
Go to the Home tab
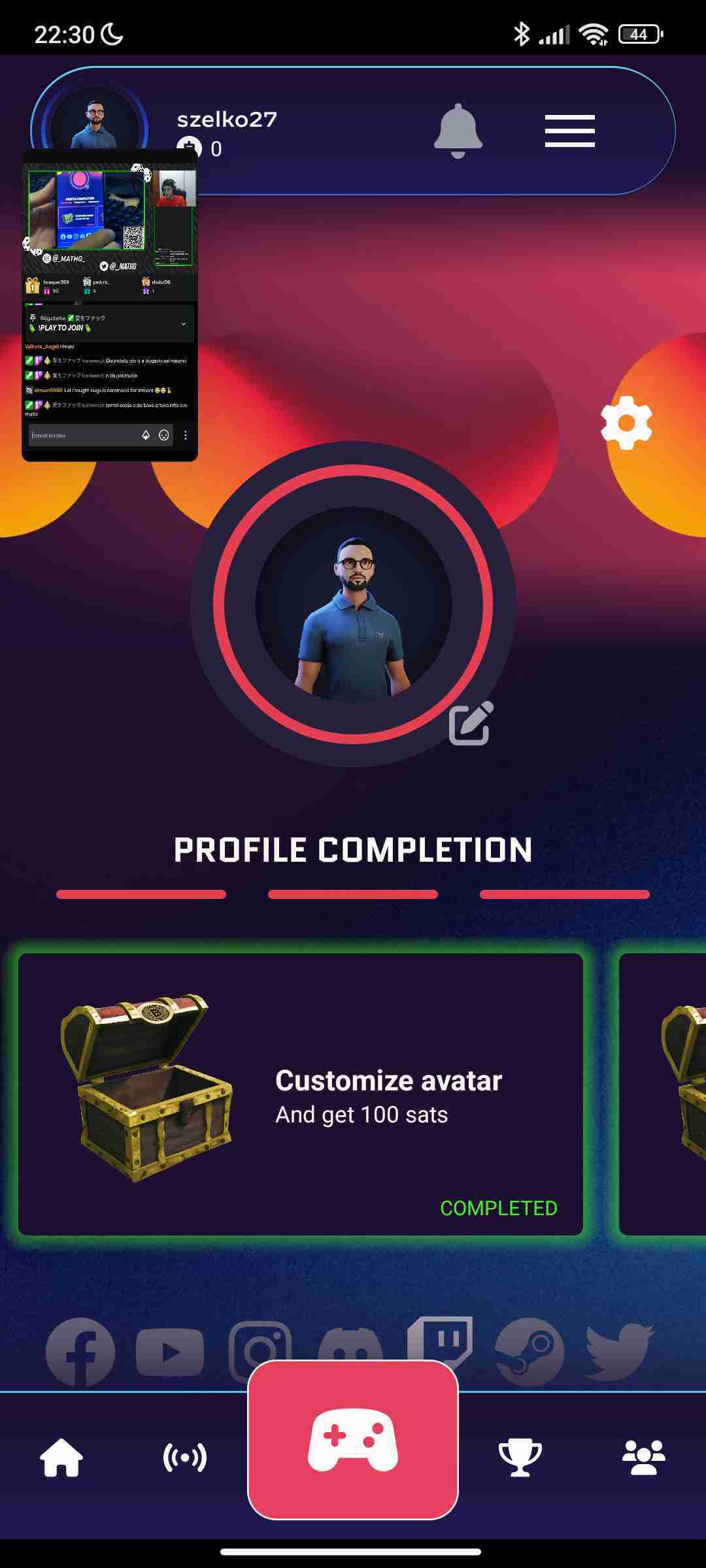[x=61, y=1457]
